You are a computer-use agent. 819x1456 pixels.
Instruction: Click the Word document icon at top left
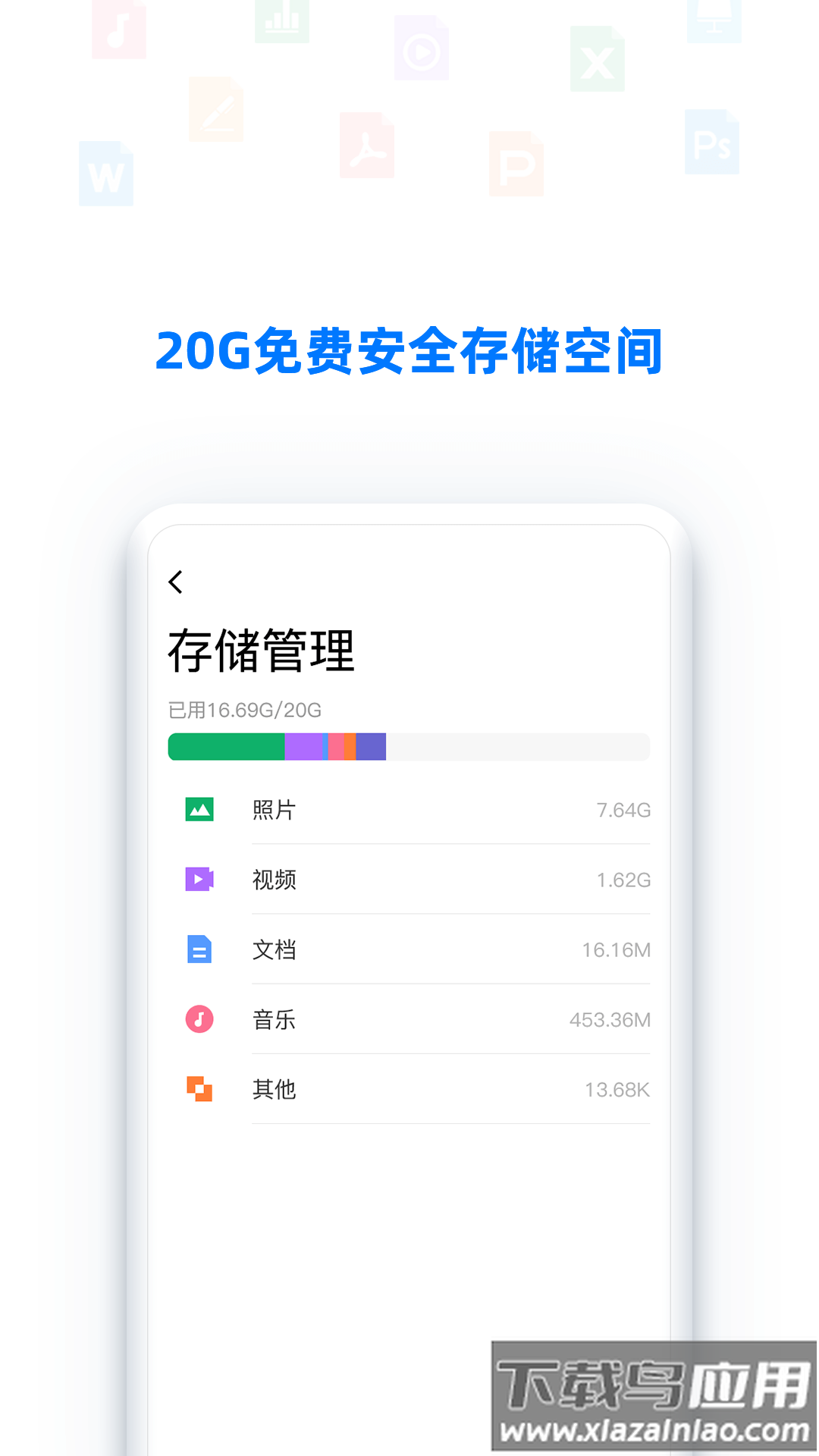[108, 174]
